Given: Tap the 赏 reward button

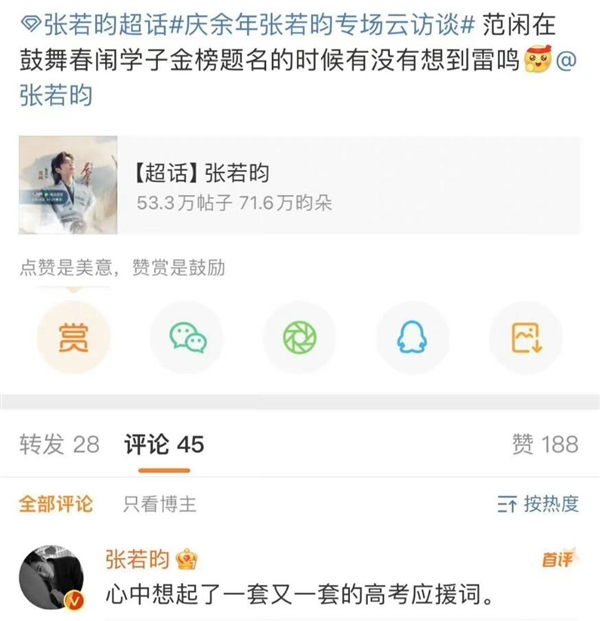Looking at the screenshot, I should click(x=72, y=337).
